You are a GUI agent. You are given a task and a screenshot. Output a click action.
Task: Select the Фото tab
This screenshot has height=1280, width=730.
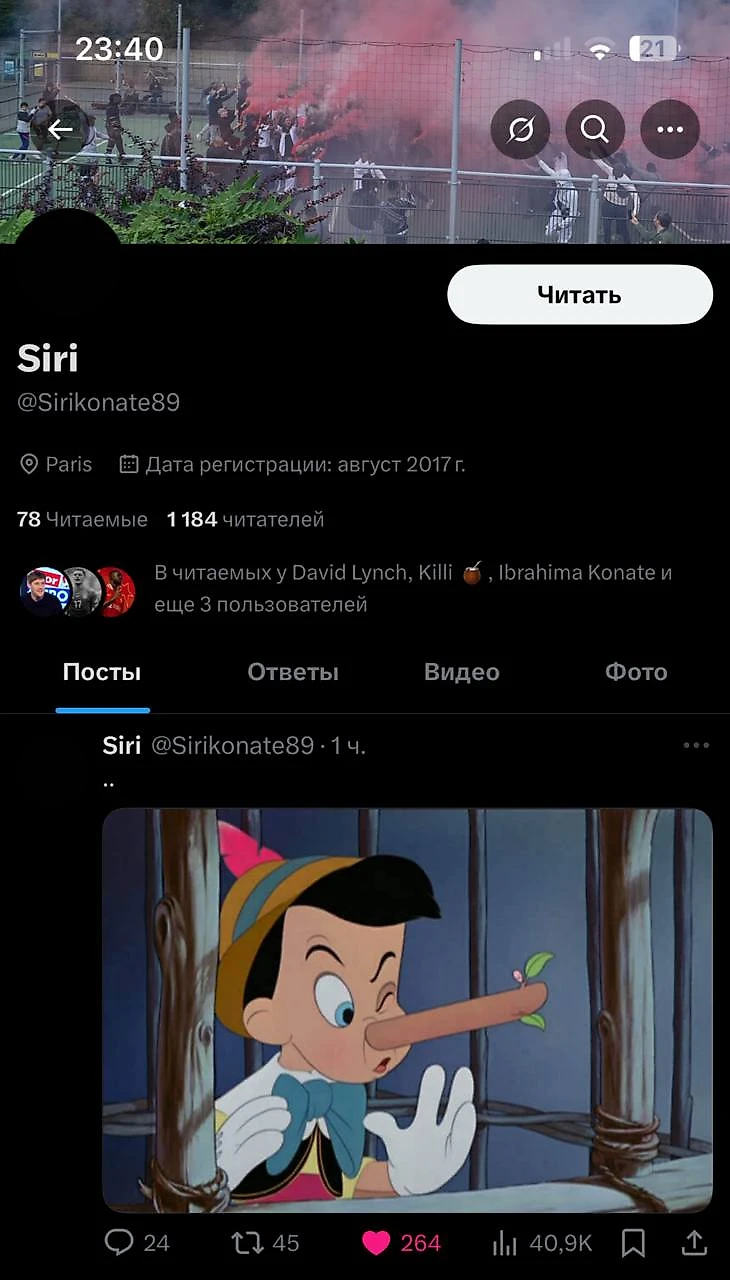coord(636,672)
